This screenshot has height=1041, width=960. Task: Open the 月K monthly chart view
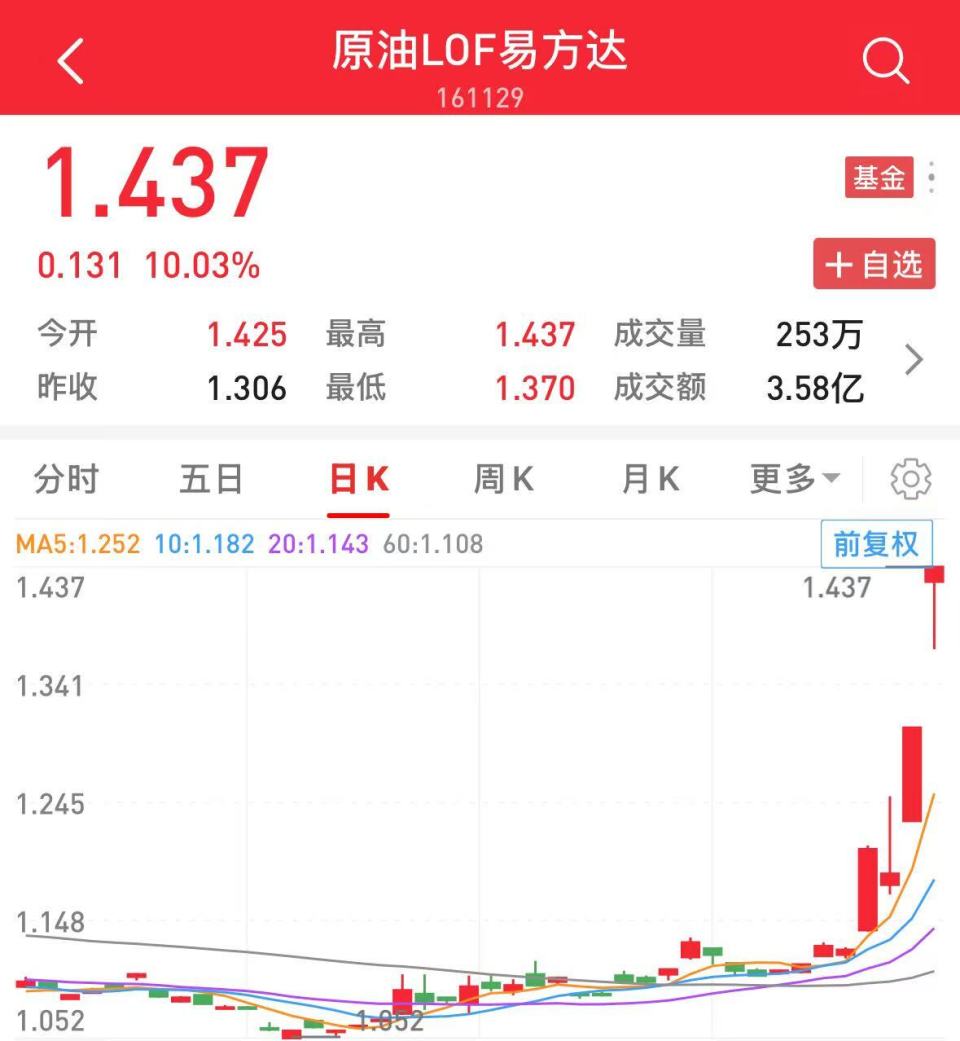tap(650, 479)
